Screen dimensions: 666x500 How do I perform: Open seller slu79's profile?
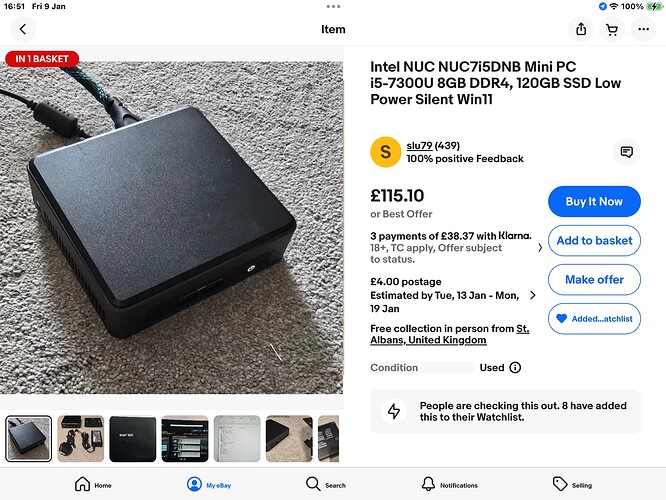[x=419, y=145]
